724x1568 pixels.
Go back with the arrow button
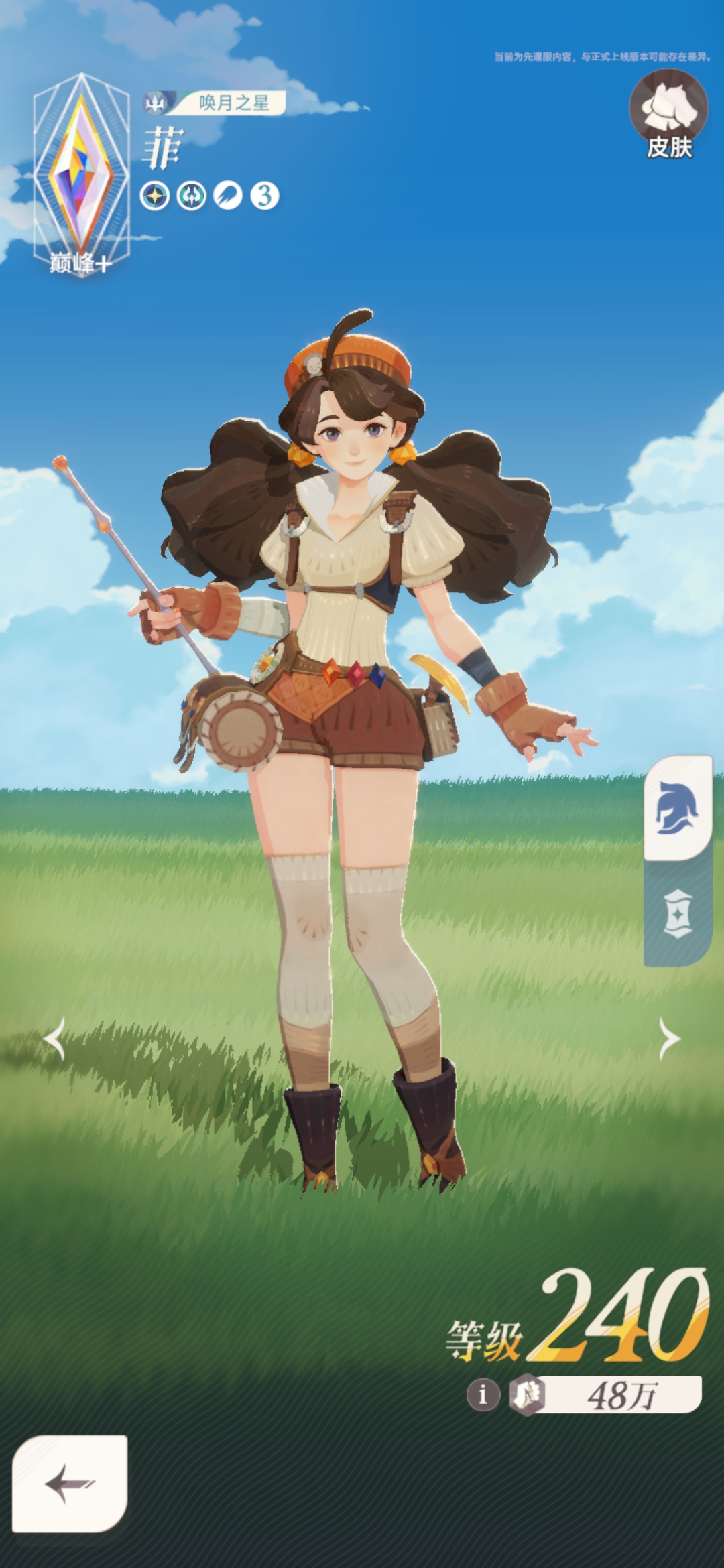pos(70,1484)
